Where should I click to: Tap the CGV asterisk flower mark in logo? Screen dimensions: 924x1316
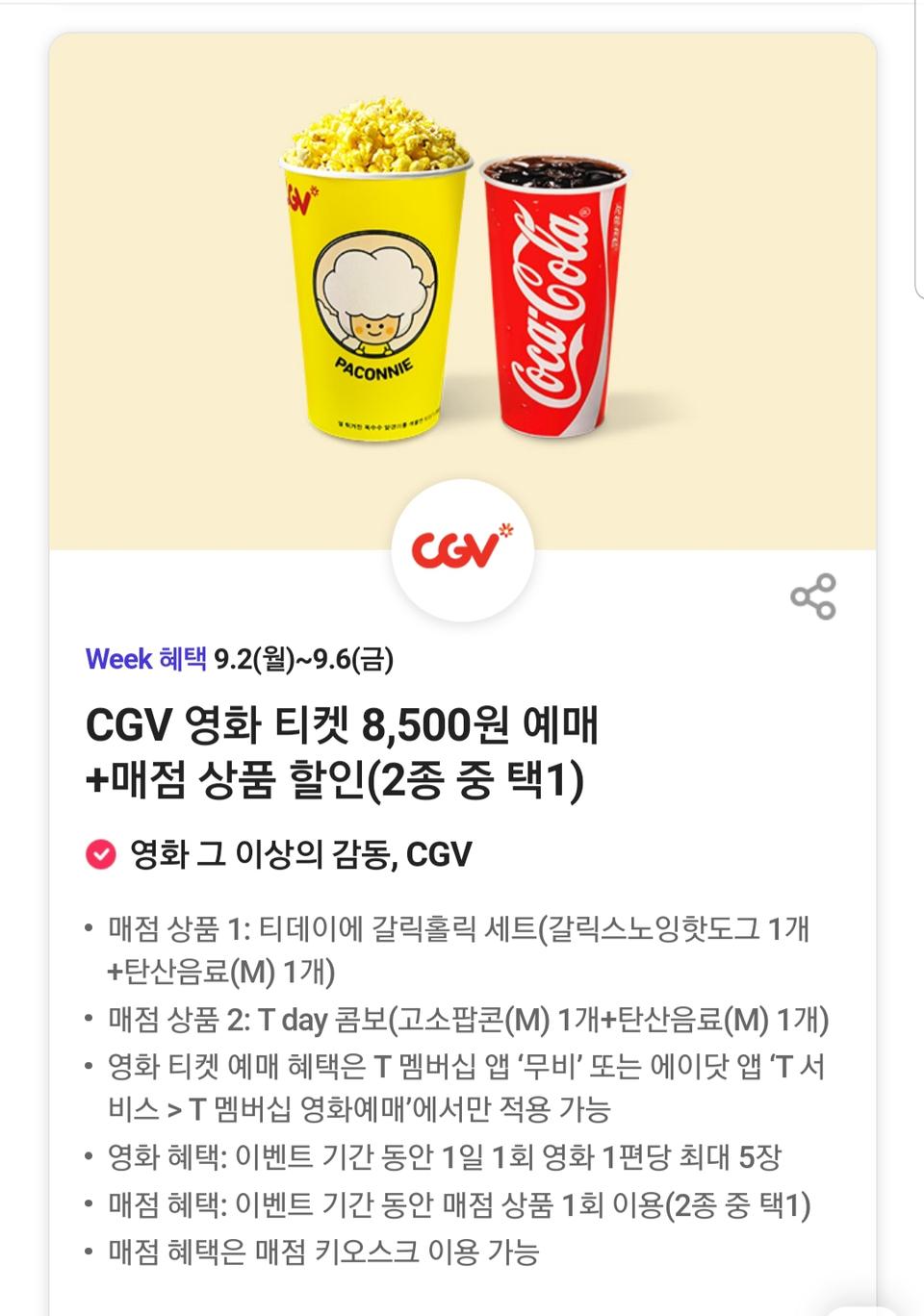[x=507, y=528]
